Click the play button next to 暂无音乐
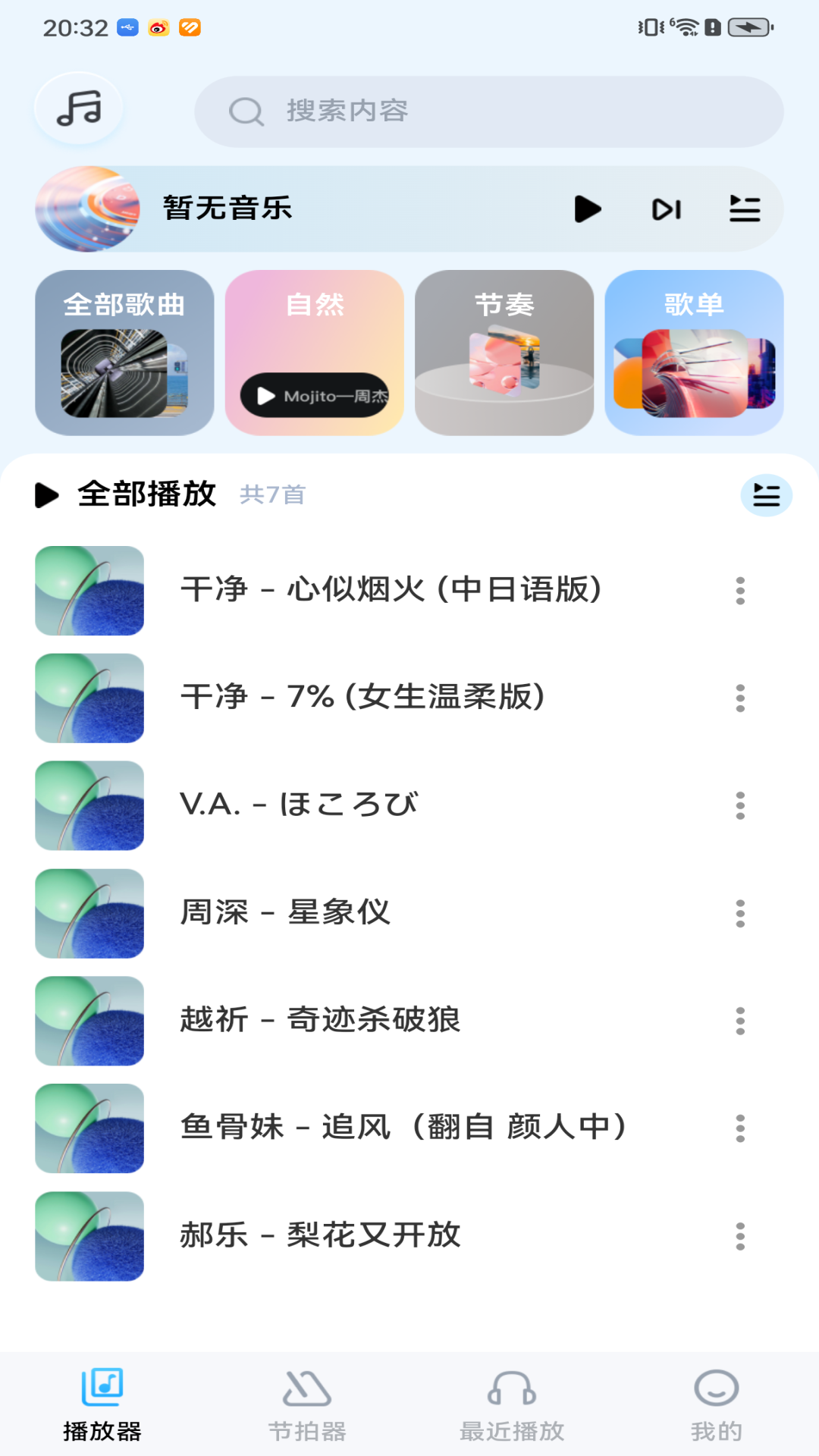Image resolution: width=819 pixels, height=1456 pixels. coord(588,209)
